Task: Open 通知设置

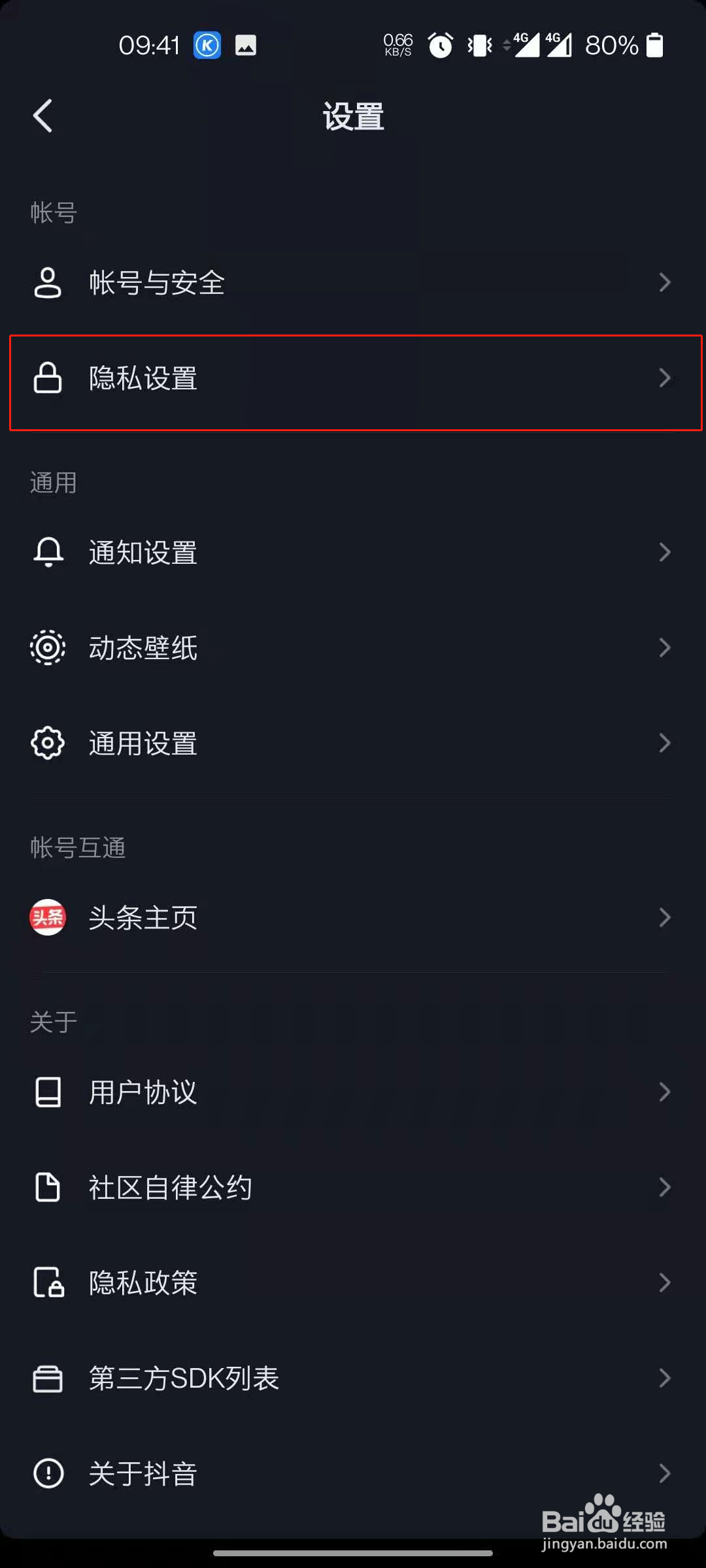Action: [353, 552]
